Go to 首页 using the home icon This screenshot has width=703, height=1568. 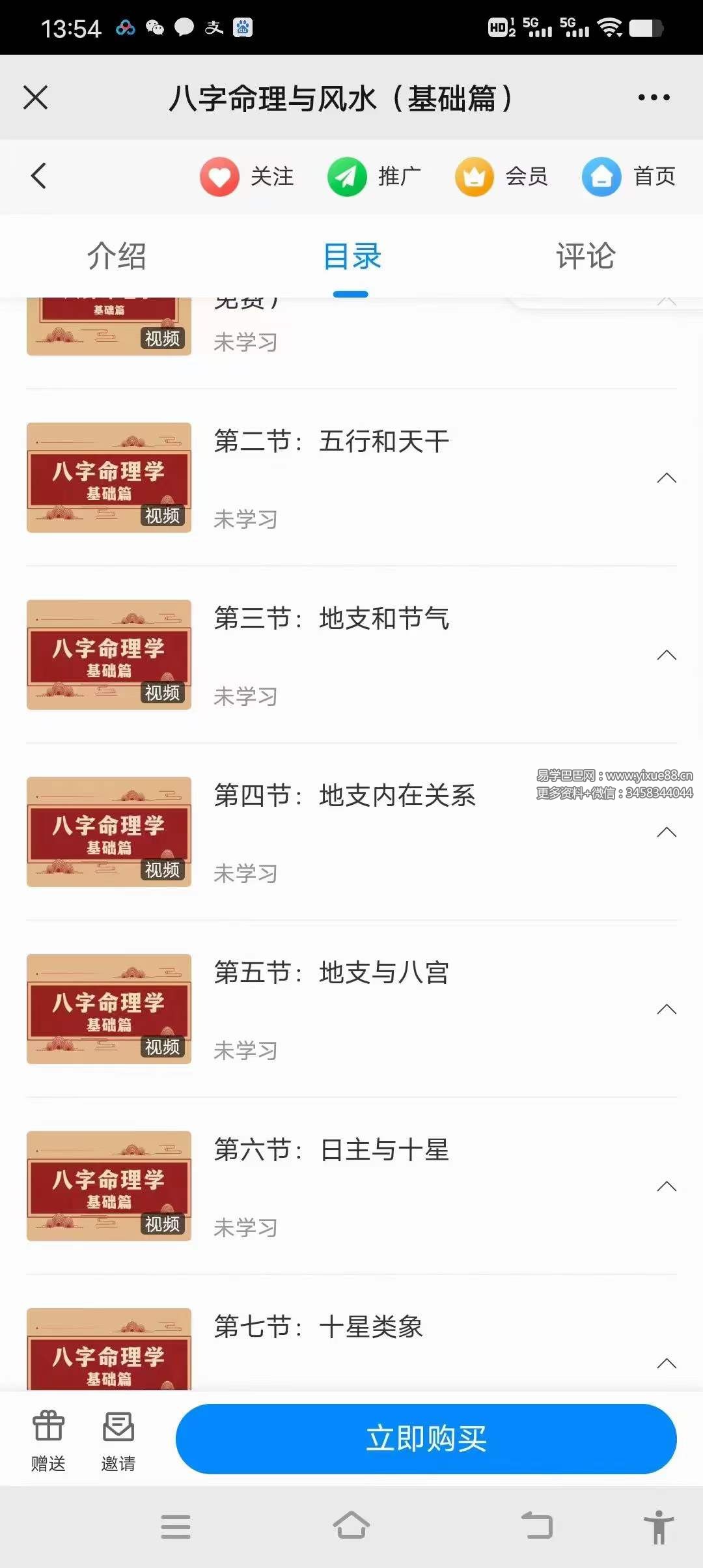click(x=601, y=176)
